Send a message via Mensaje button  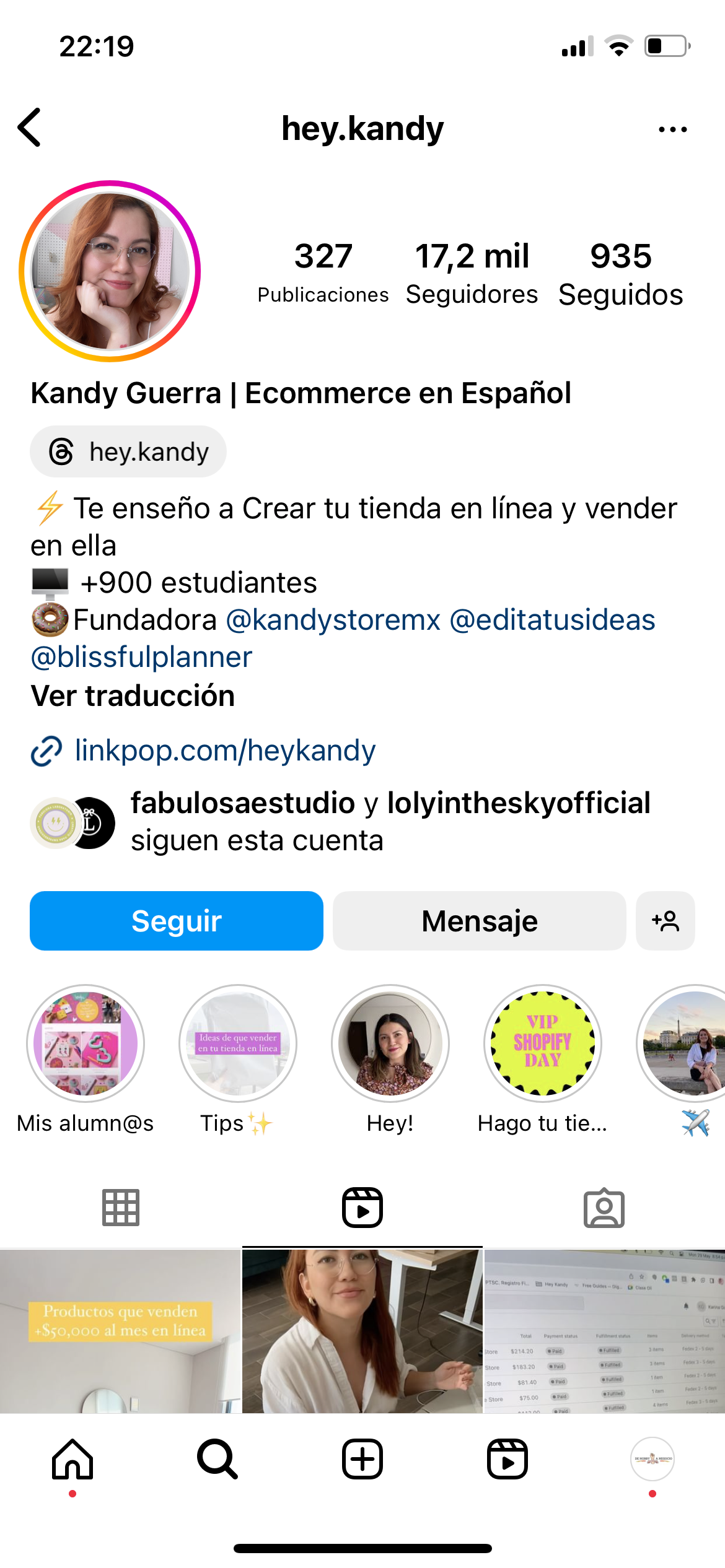pos(479,921)
